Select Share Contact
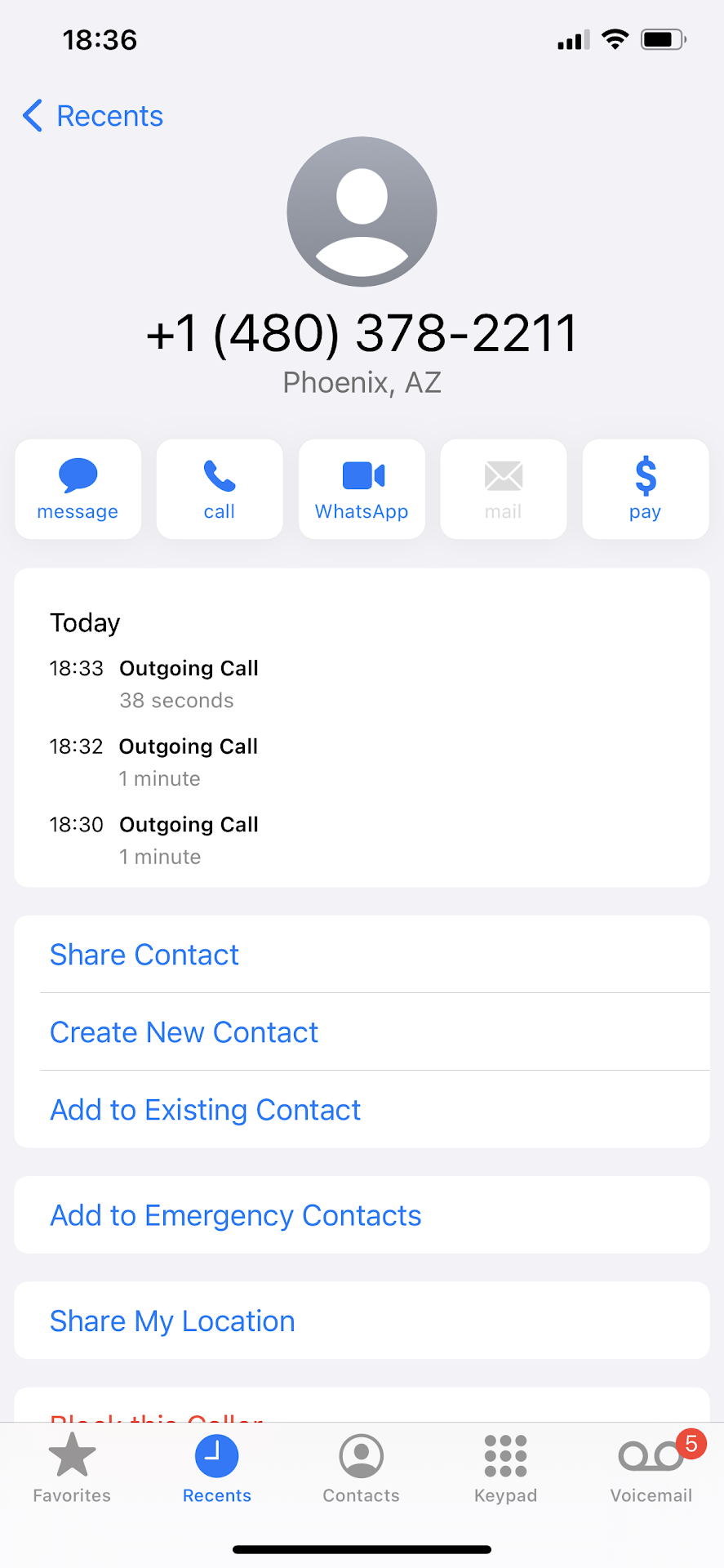This screenshot has height=1568, width=724. coord(144,955)
